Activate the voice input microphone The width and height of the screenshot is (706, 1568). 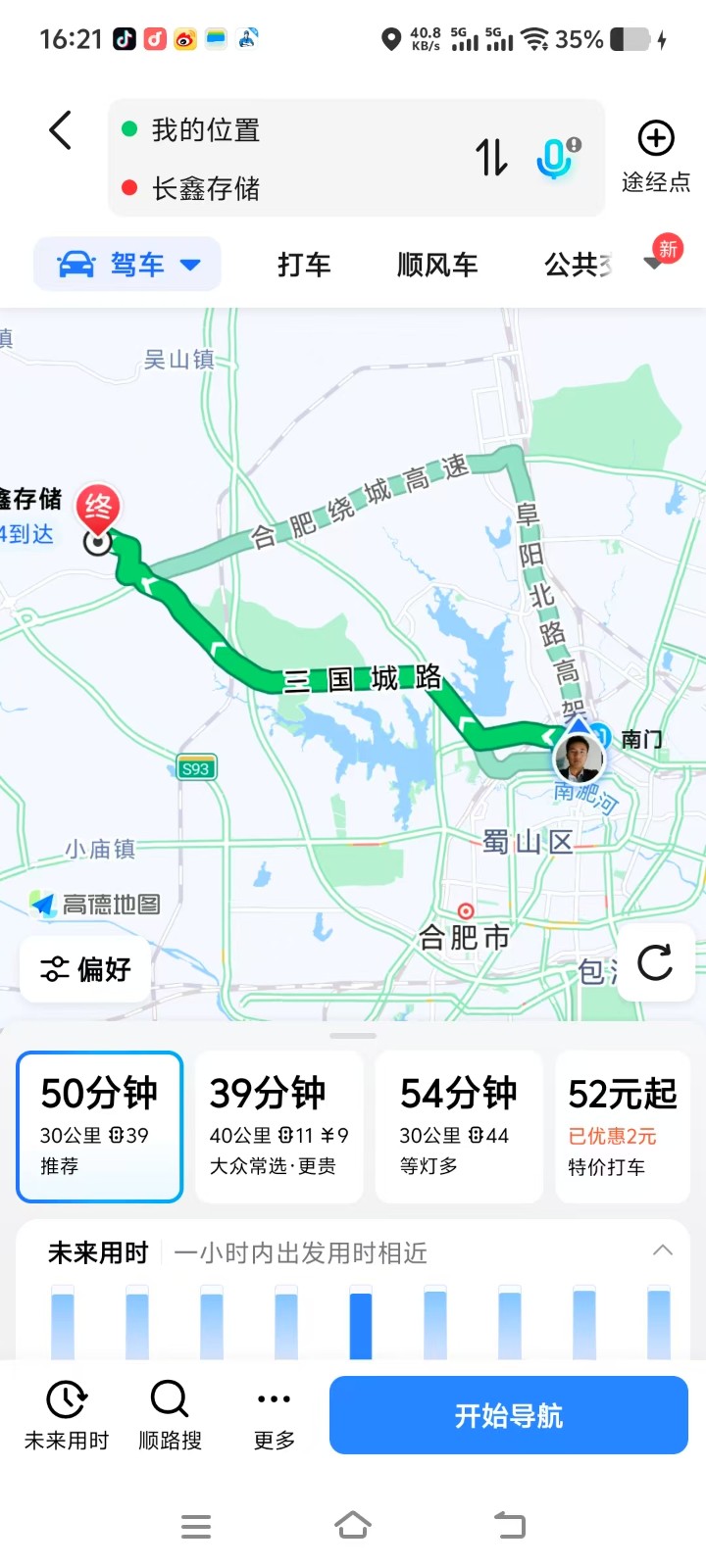(x=556, y=157)
